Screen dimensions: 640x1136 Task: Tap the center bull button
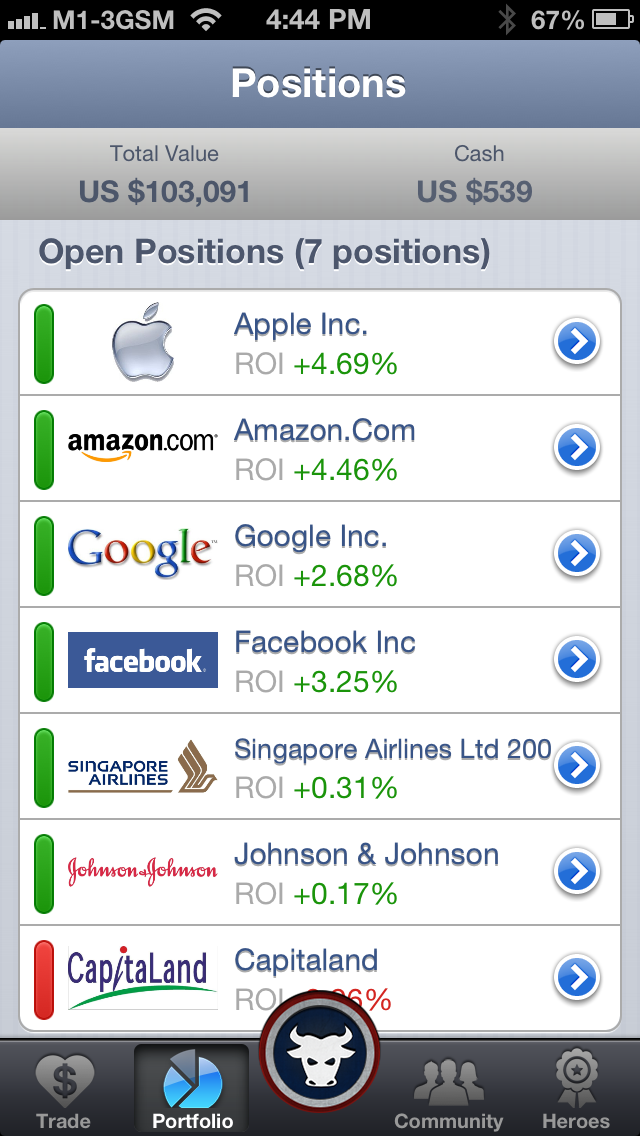(x=320, y=1052)
